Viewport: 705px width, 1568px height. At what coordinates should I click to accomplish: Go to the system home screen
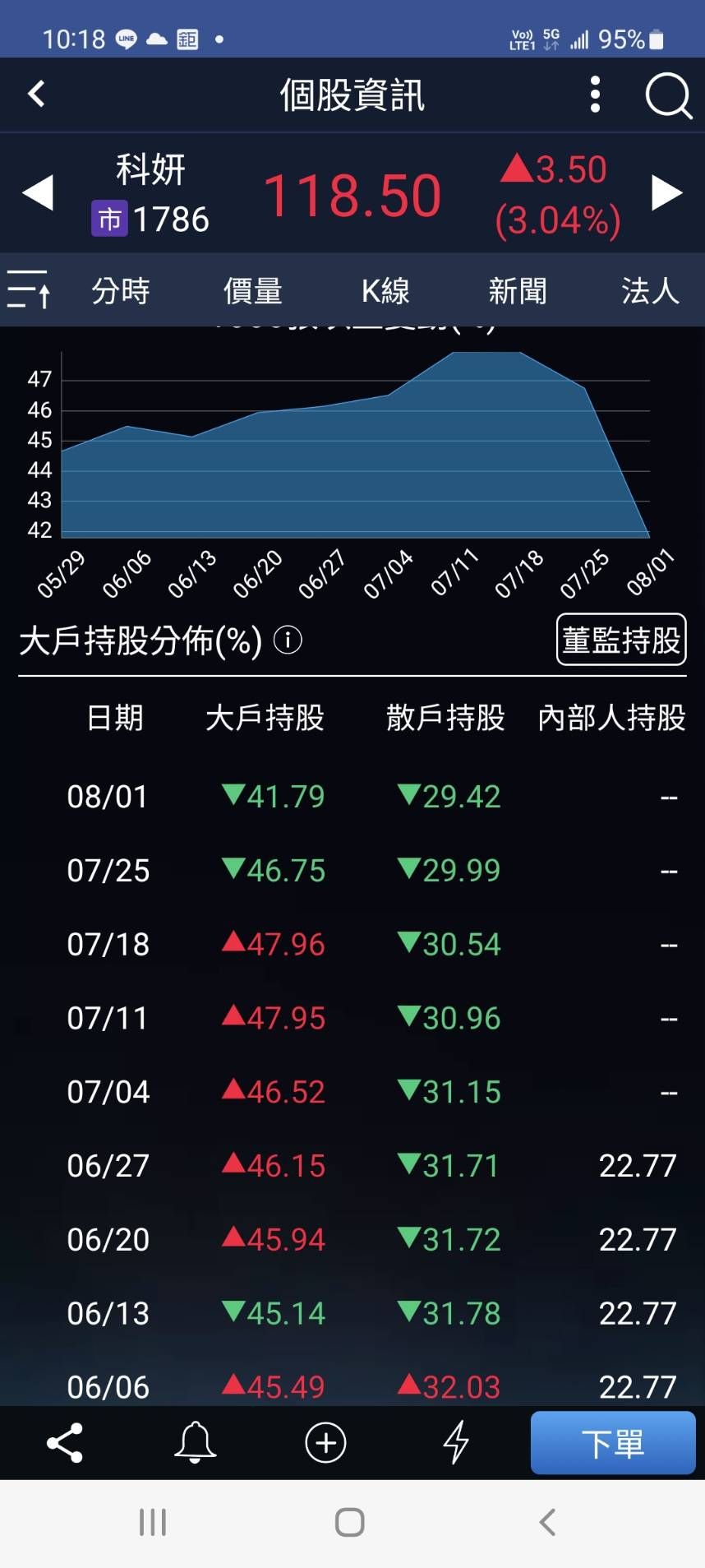point(350,1522)
